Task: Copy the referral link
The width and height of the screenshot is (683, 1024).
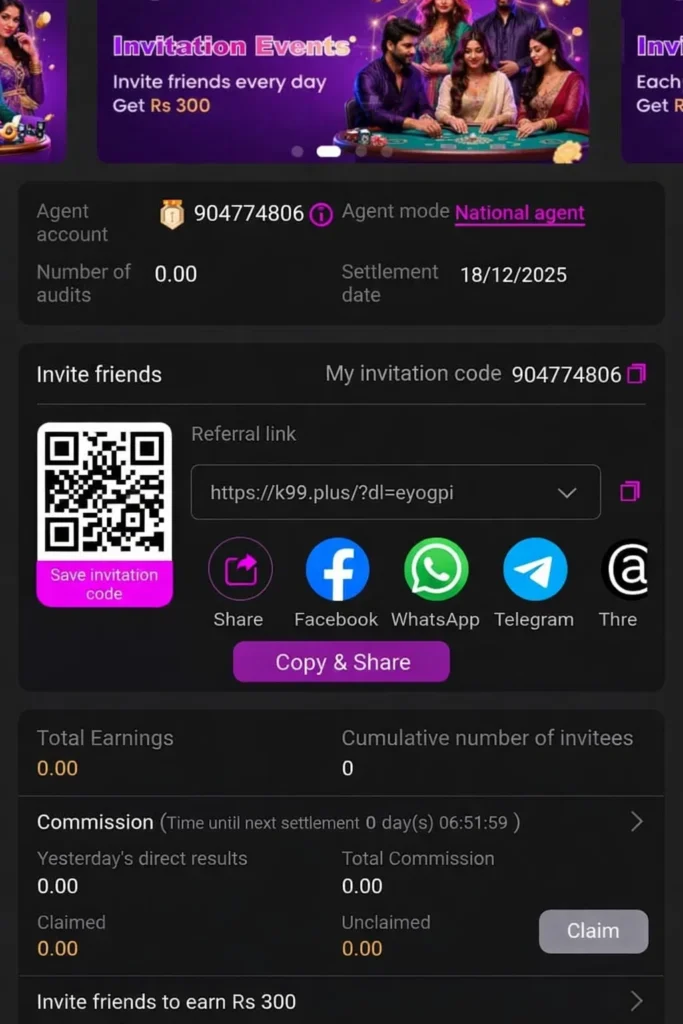Action: pos(629,491)
